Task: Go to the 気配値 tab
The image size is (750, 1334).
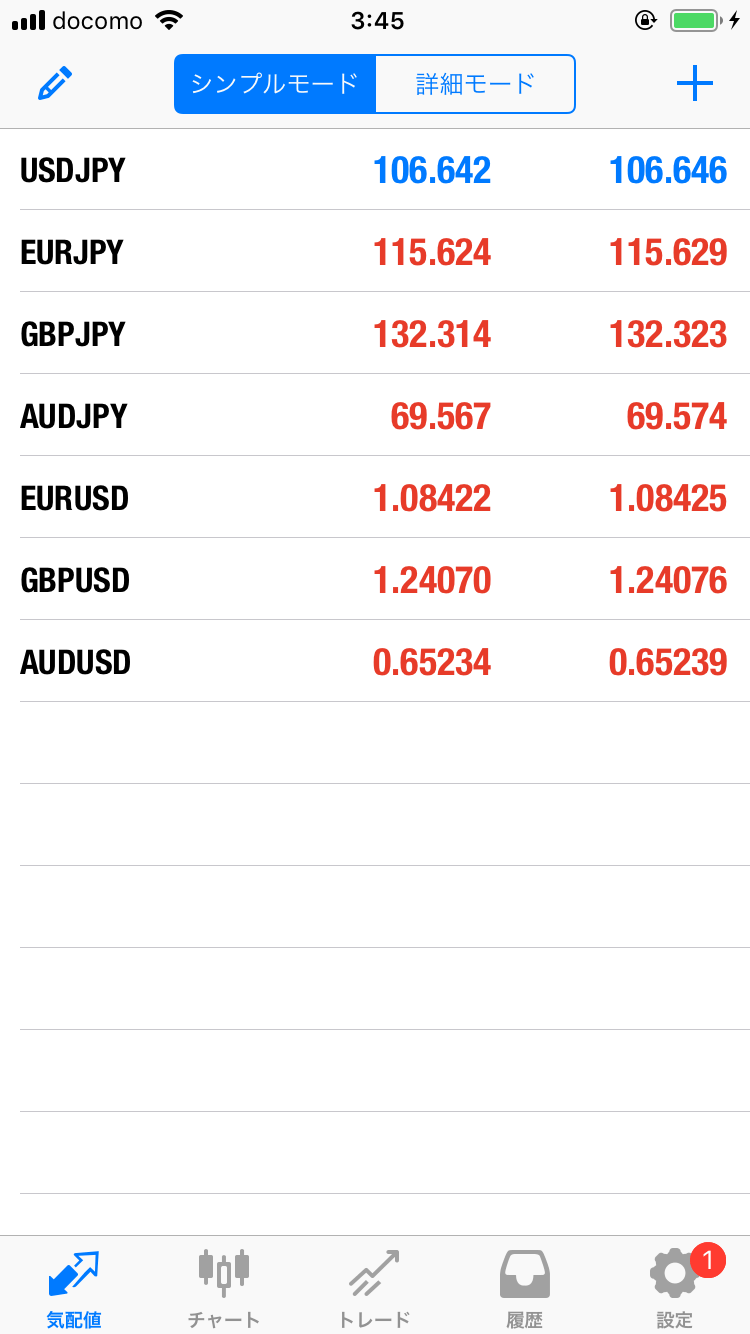Action: (74, 1287)
